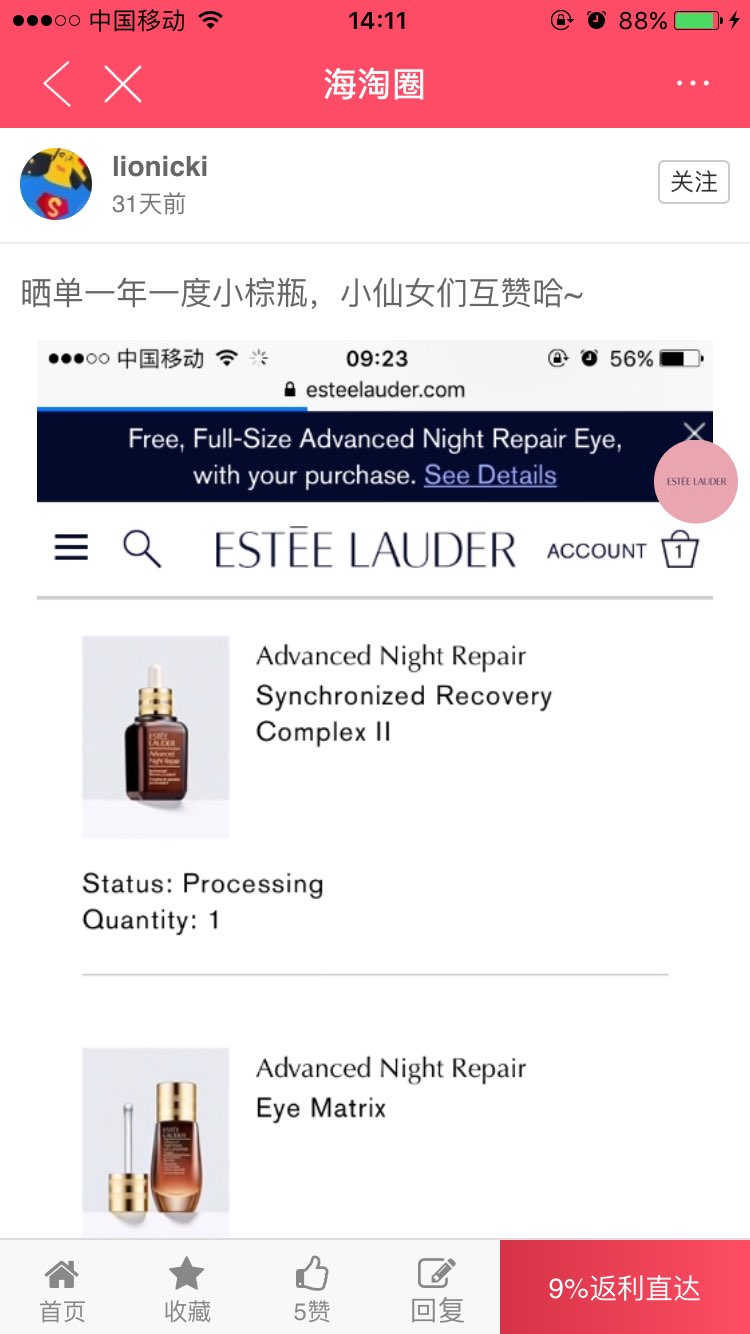Image resolution: width=750 pixels, height=1334 pixels.
Task: Open lionicki's profile avatar
Action: pyautogui.click(x=56, y=184)
